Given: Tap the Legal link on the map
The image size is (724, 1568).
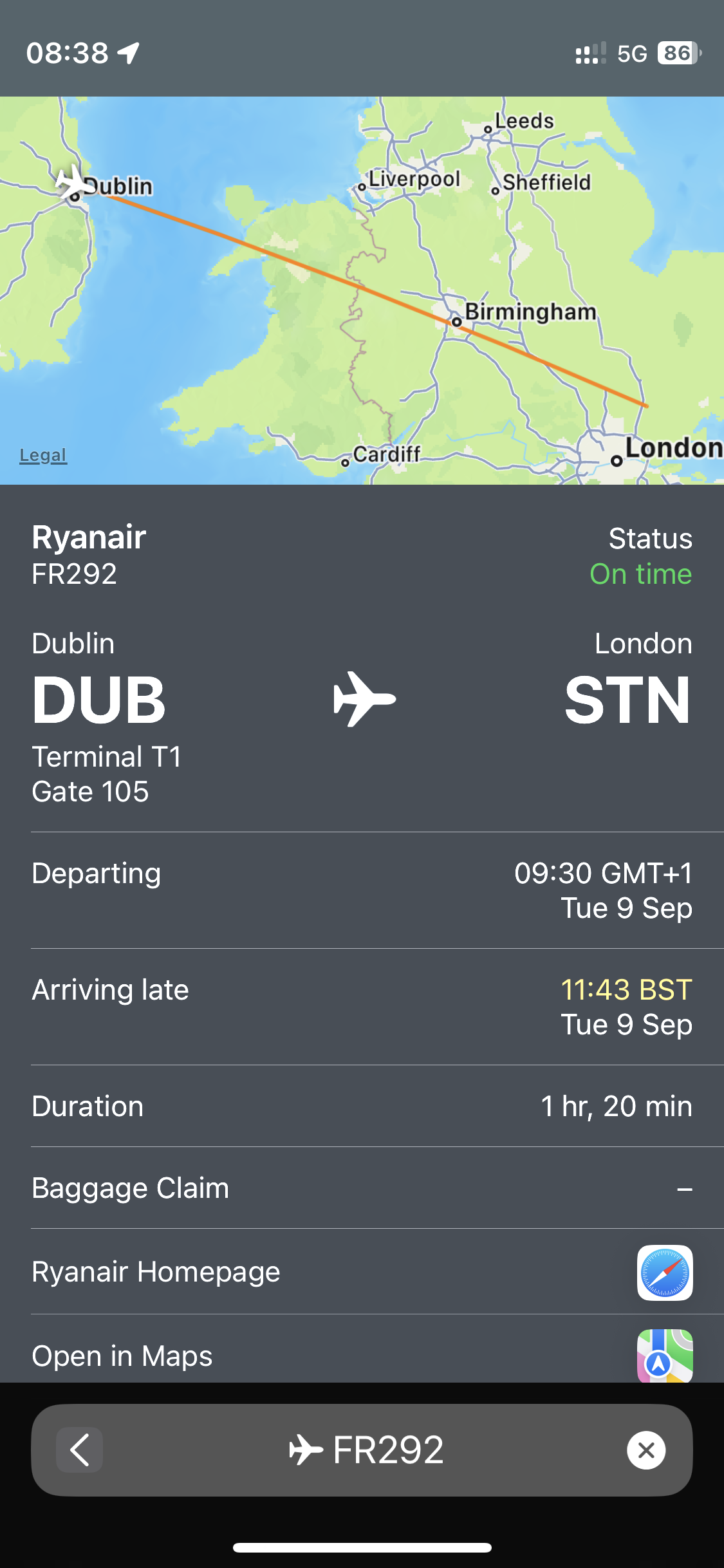Looking at the screenshot, I should pos(43,455).
